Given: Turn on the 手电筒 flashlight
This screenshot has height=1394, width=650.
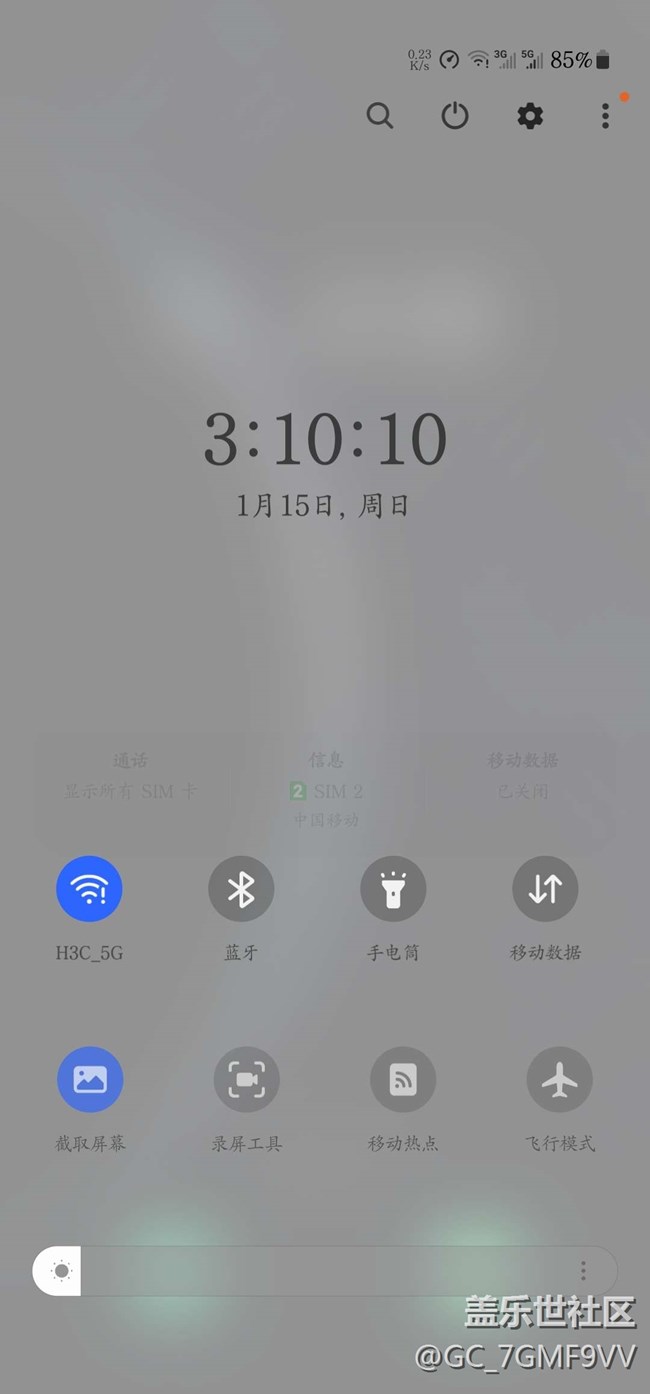Looking at the screenshot, I should click(393, 888).
